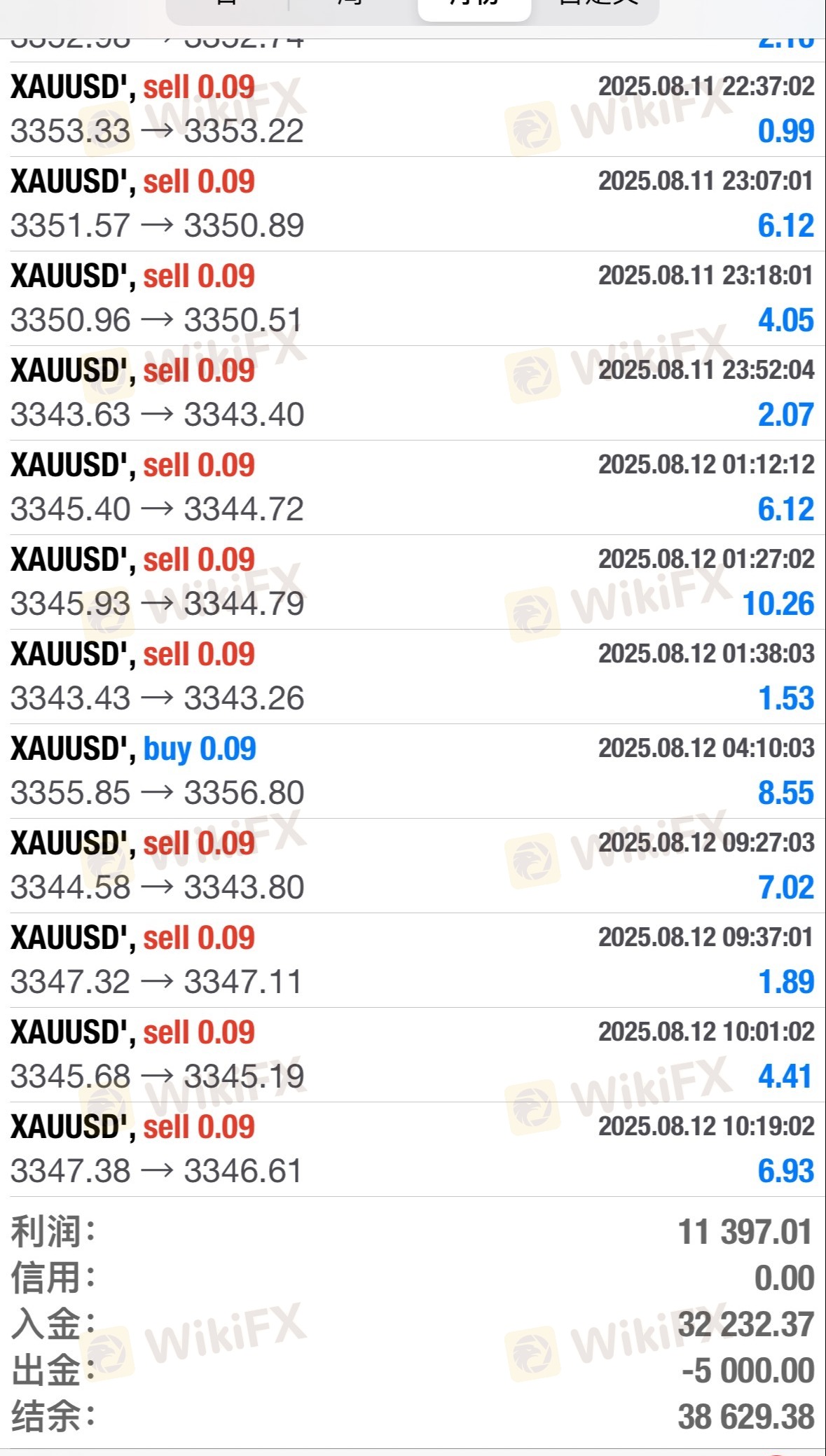Expand the sell trade from 3351.57 to 3350.89

[413, 204]
